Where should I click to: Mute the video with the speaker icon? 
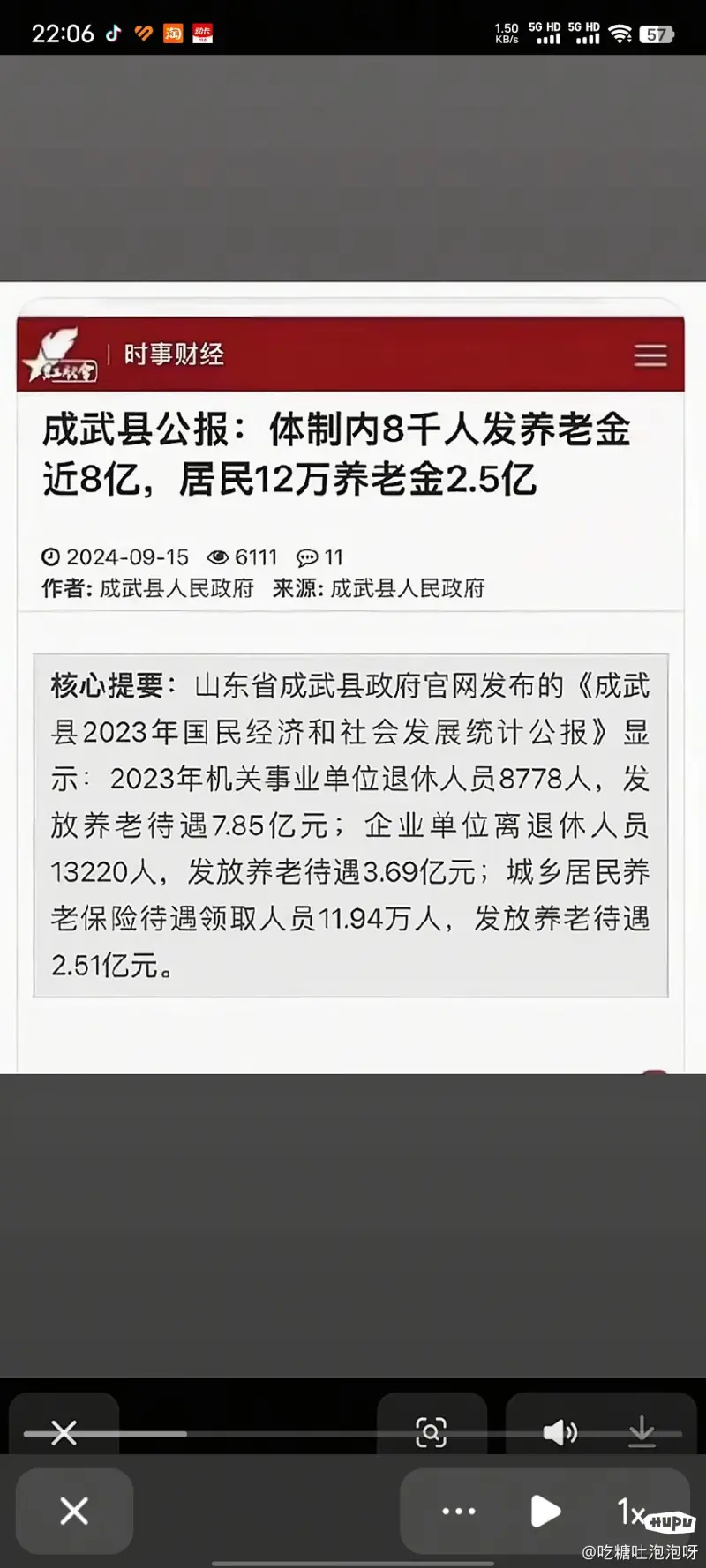pos(560,1432)
